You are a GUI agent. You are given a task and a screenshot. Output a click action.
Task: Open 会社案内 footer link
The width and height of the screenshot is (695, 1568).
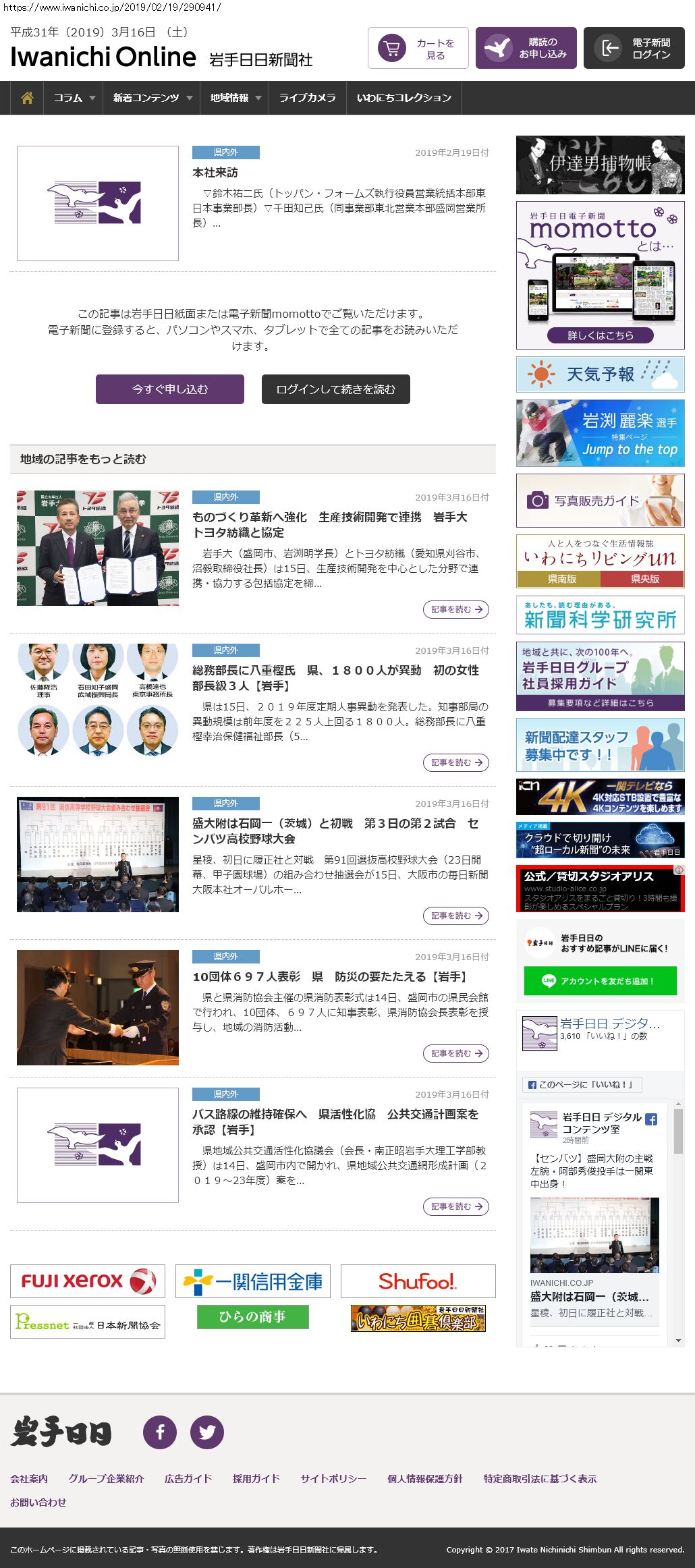[29, 1478]
